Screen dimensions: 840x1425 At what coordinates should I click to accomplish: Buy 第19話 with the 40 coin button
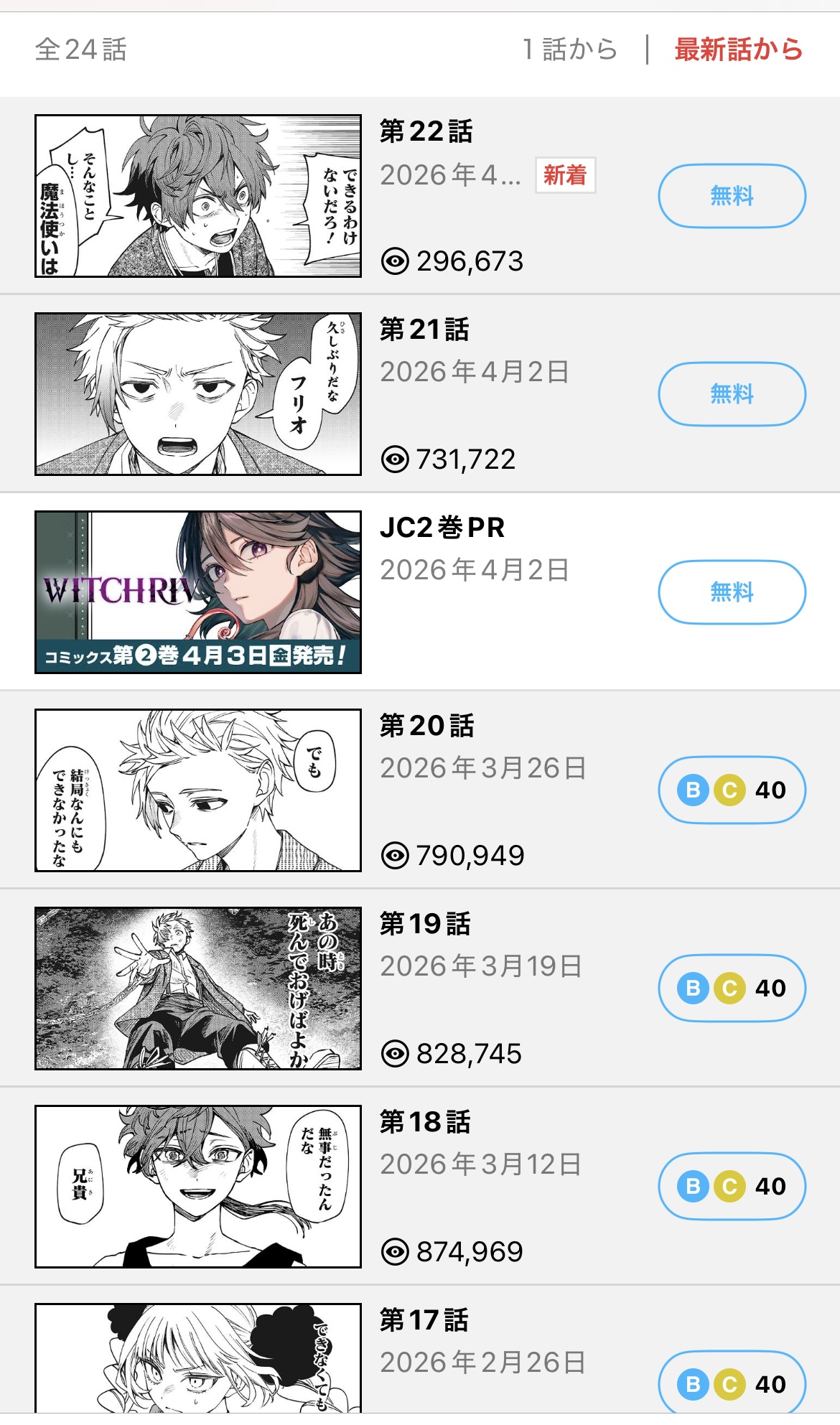tap(732, 988)
